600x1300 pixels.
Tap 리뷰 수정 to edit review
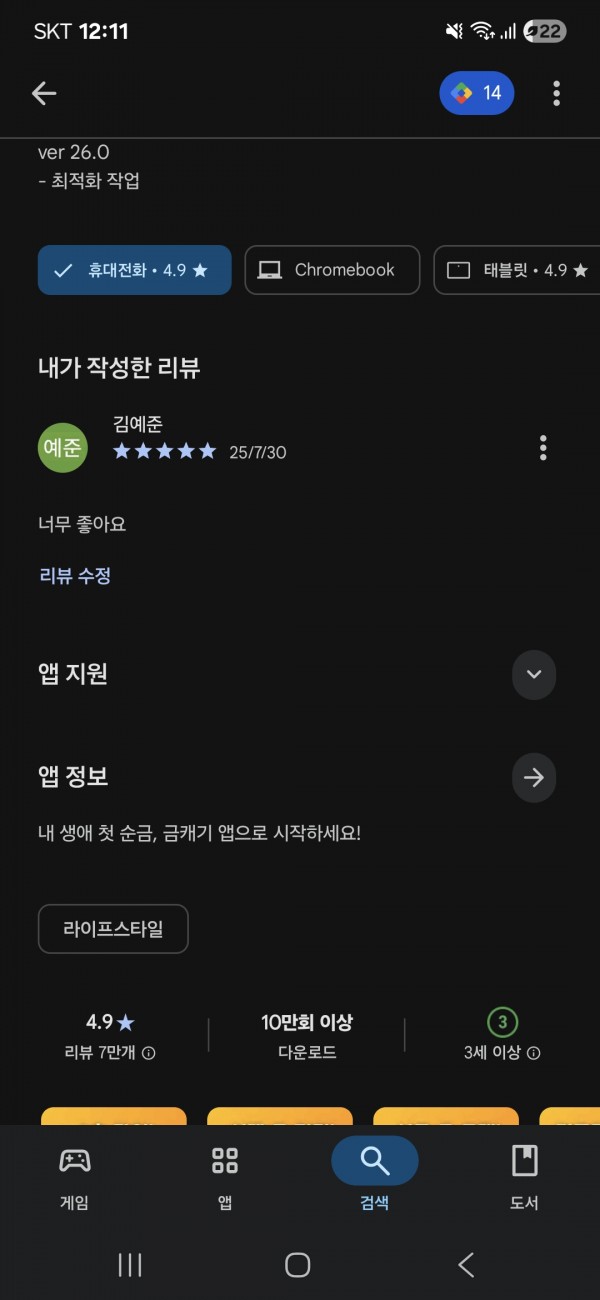pyautogui.click(x=75, y=576)
